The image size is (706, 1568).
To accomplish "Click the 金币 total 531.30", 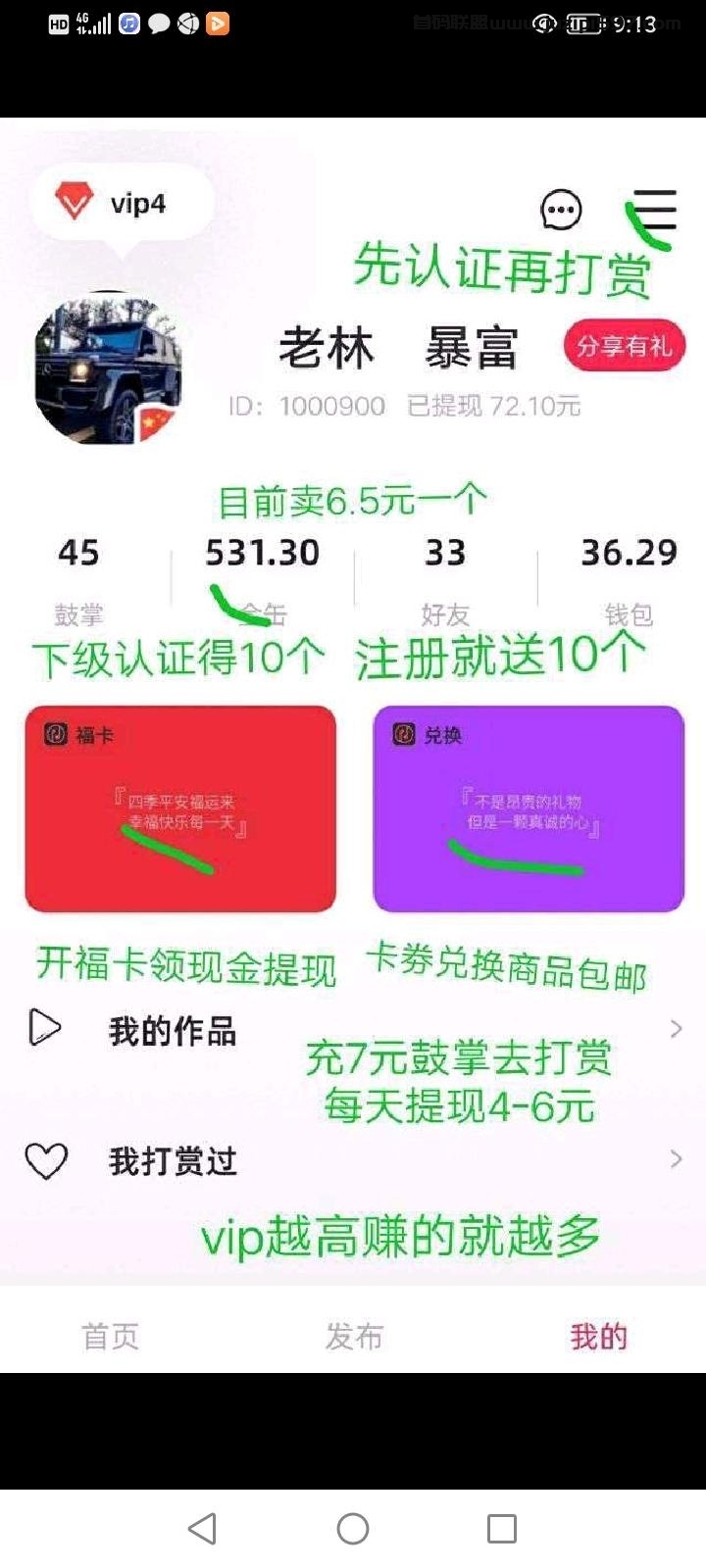I will coord(261,554).
